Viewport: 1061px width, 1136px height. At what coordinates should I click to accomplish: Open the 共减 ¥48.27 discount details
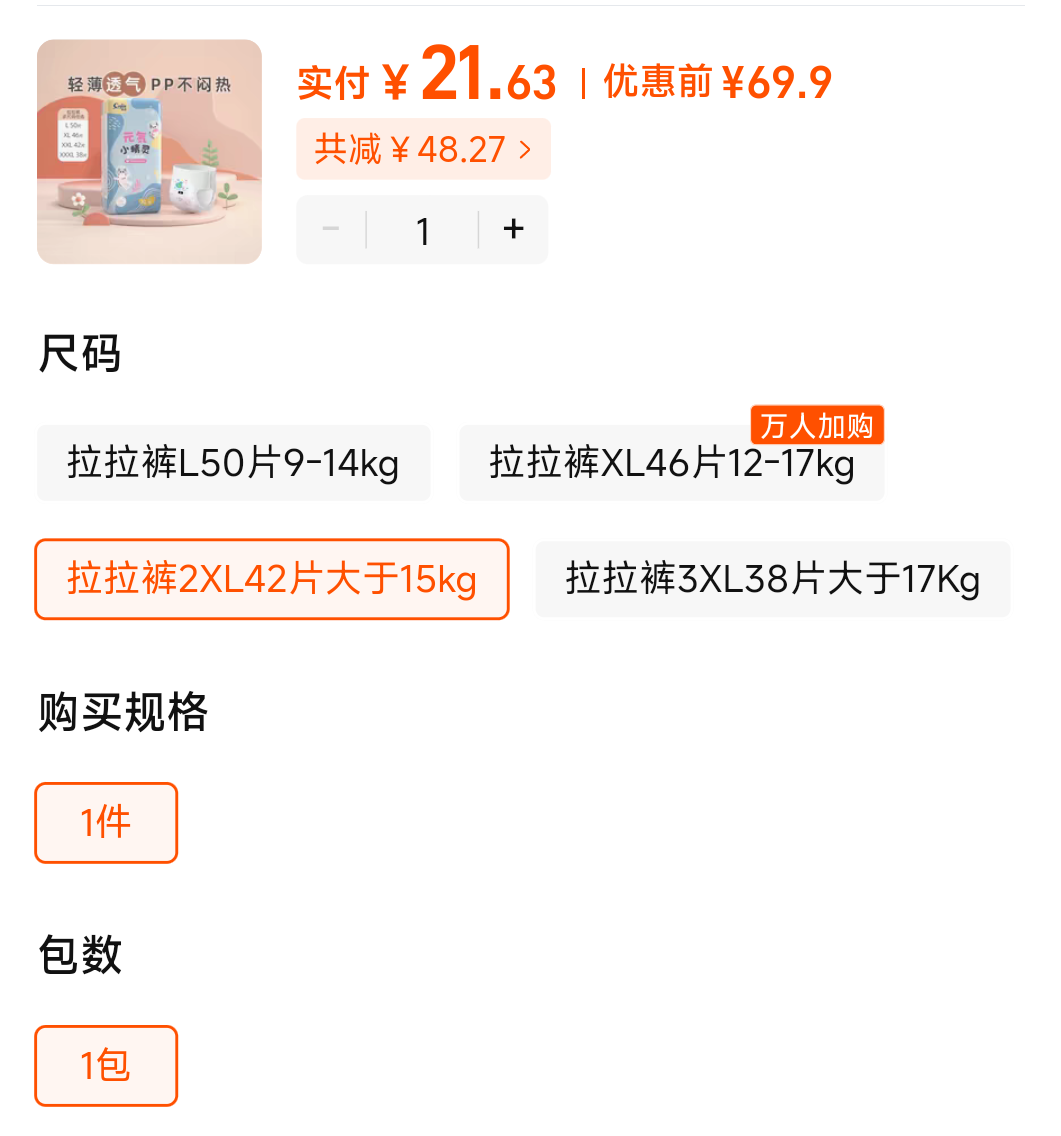[423, 148]
